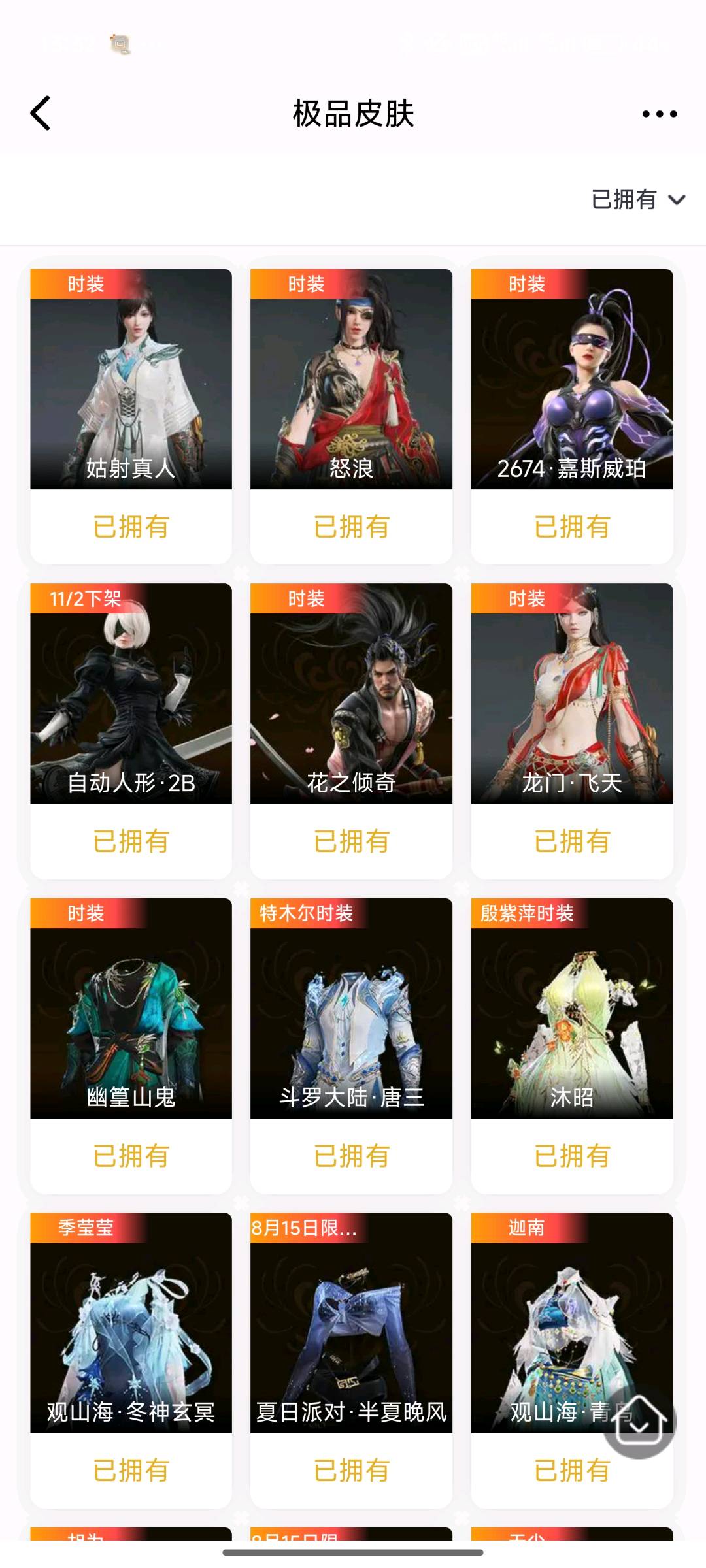
Task: Open the 斗罗大陆·唐三 outfit
Action: (x=351, y=1008)
